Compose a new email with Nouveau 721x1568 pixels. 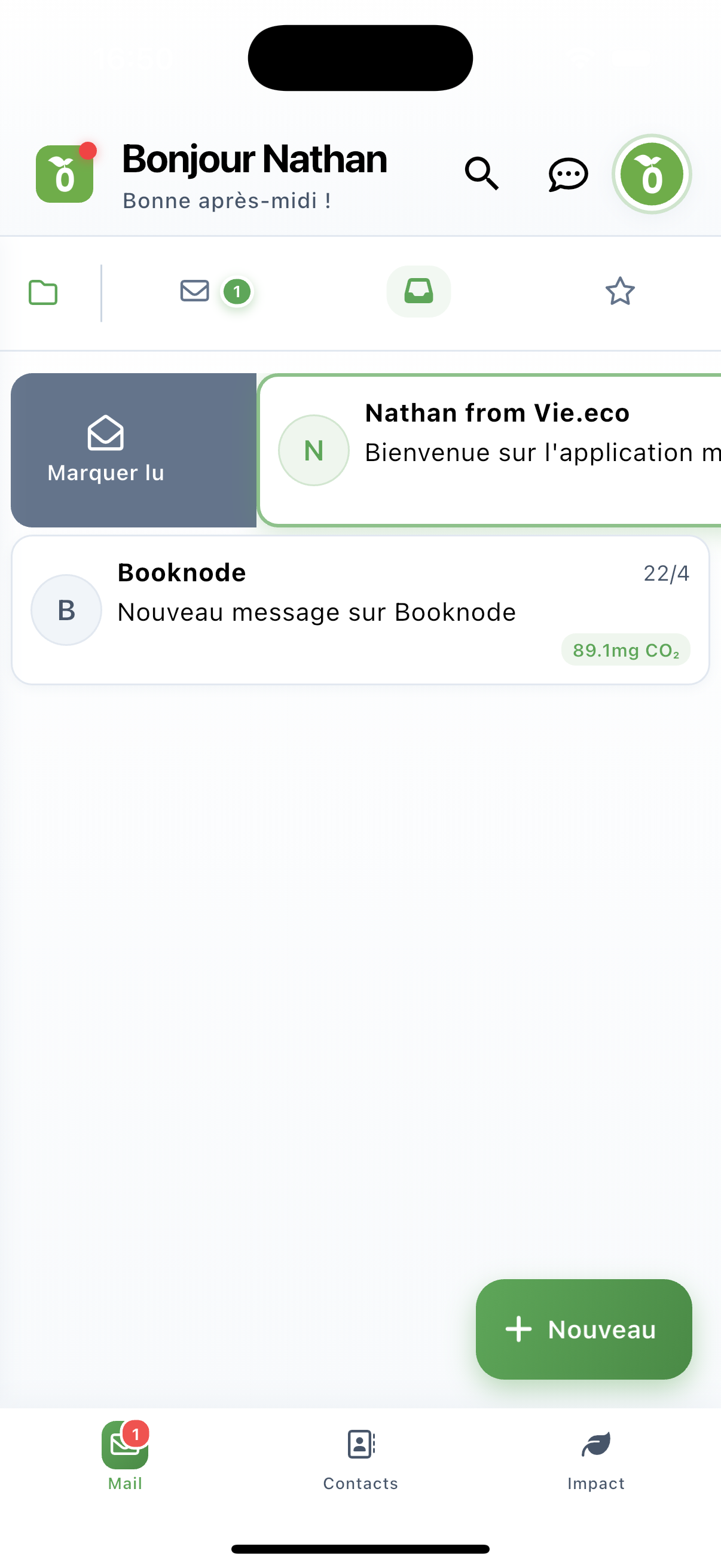click(x=583, y=1329)
